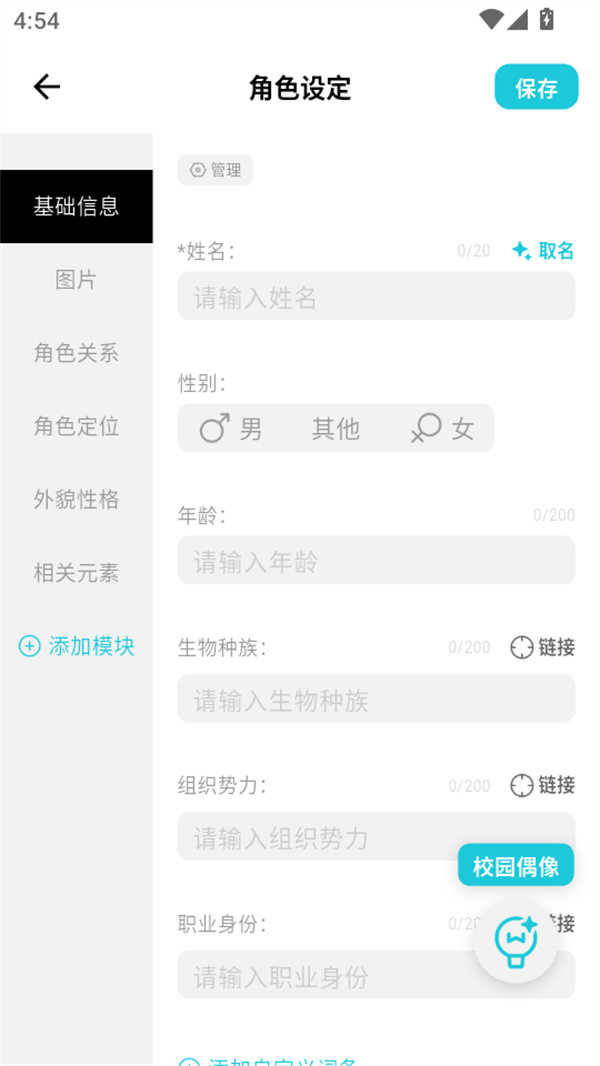Screen dimensions: 600x1066
Task: Focus the 请输入姓名 name field
Action: pyautogui.click(x=376, y=297)
